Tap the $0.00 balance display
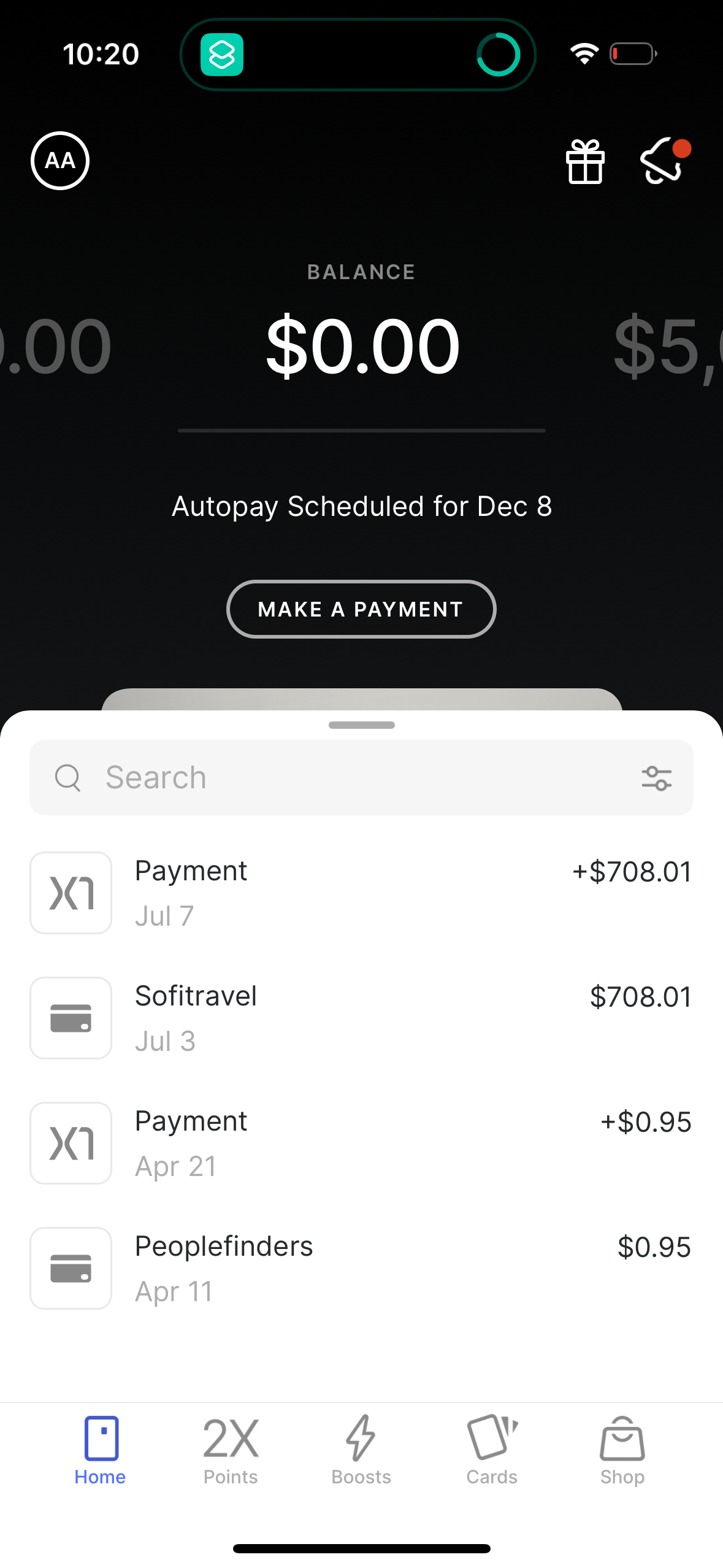The image size is (723, 1568). [361, 345]
